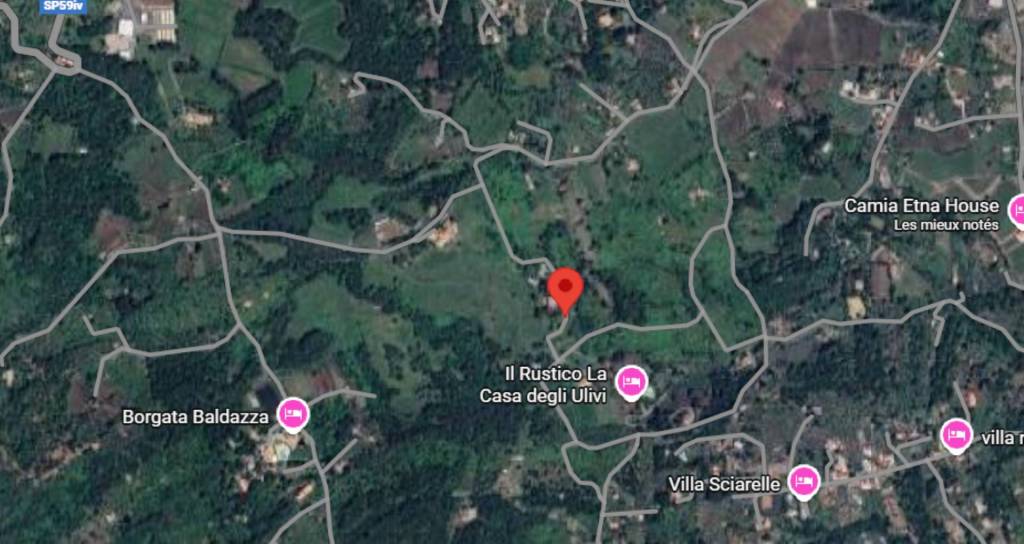1024x544 pixels.
Task: Select Il Rustico La Casa degli Ulivi marker
Action: [631, 382]
